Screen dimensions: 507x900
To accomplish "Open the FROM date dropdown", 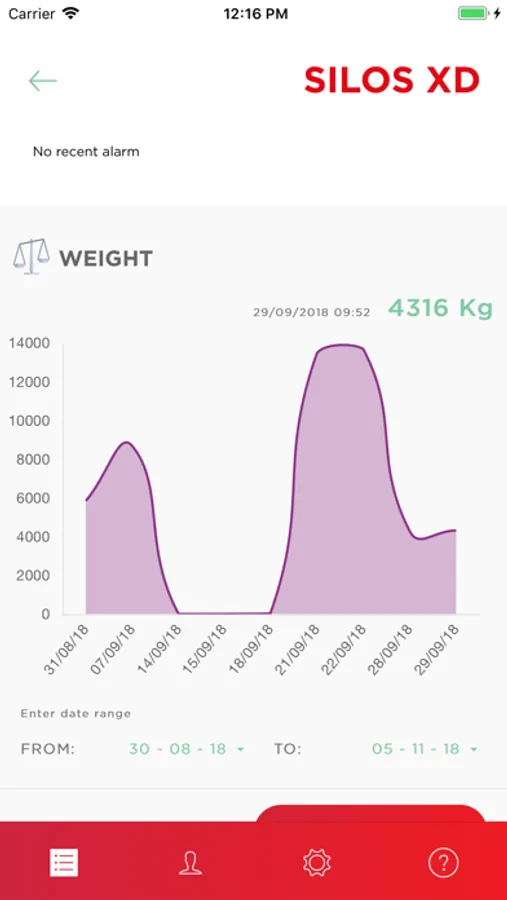I will click(187, 749).
